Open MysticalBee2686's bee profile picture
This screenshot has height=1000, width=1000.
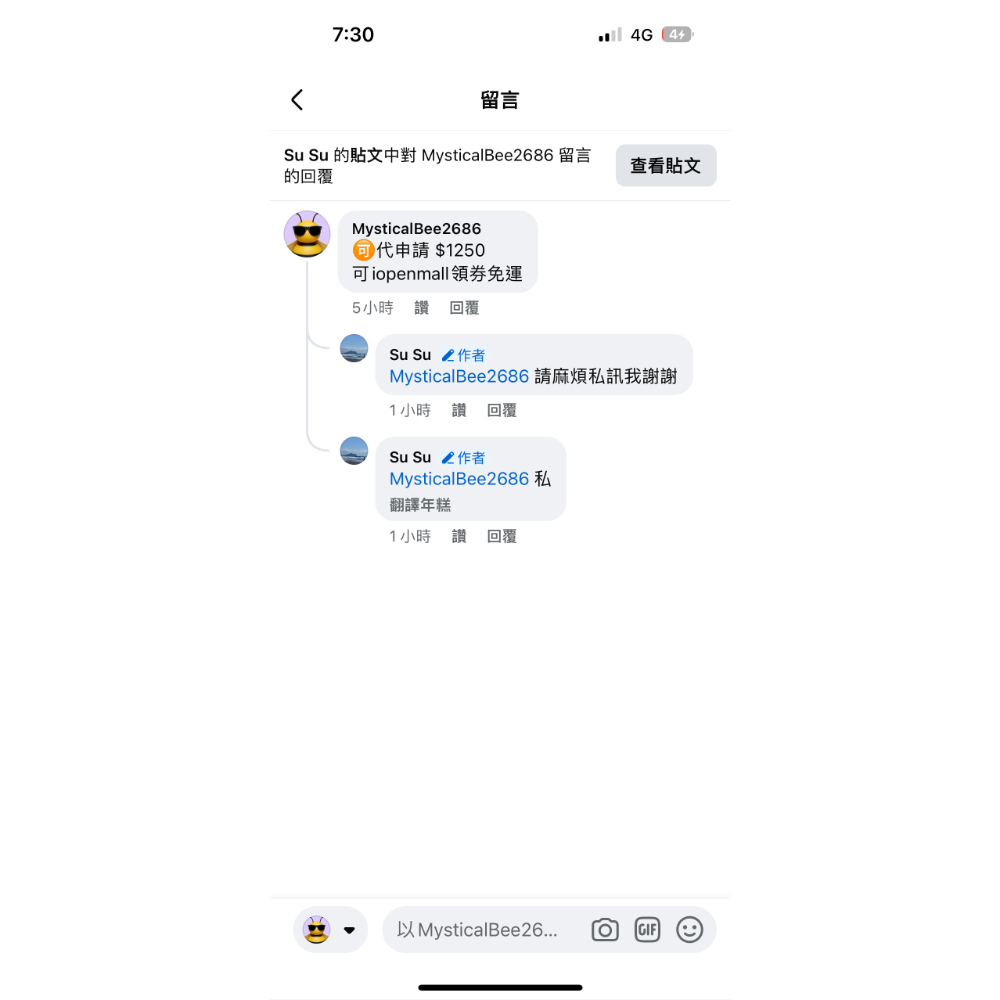point(307,234)
